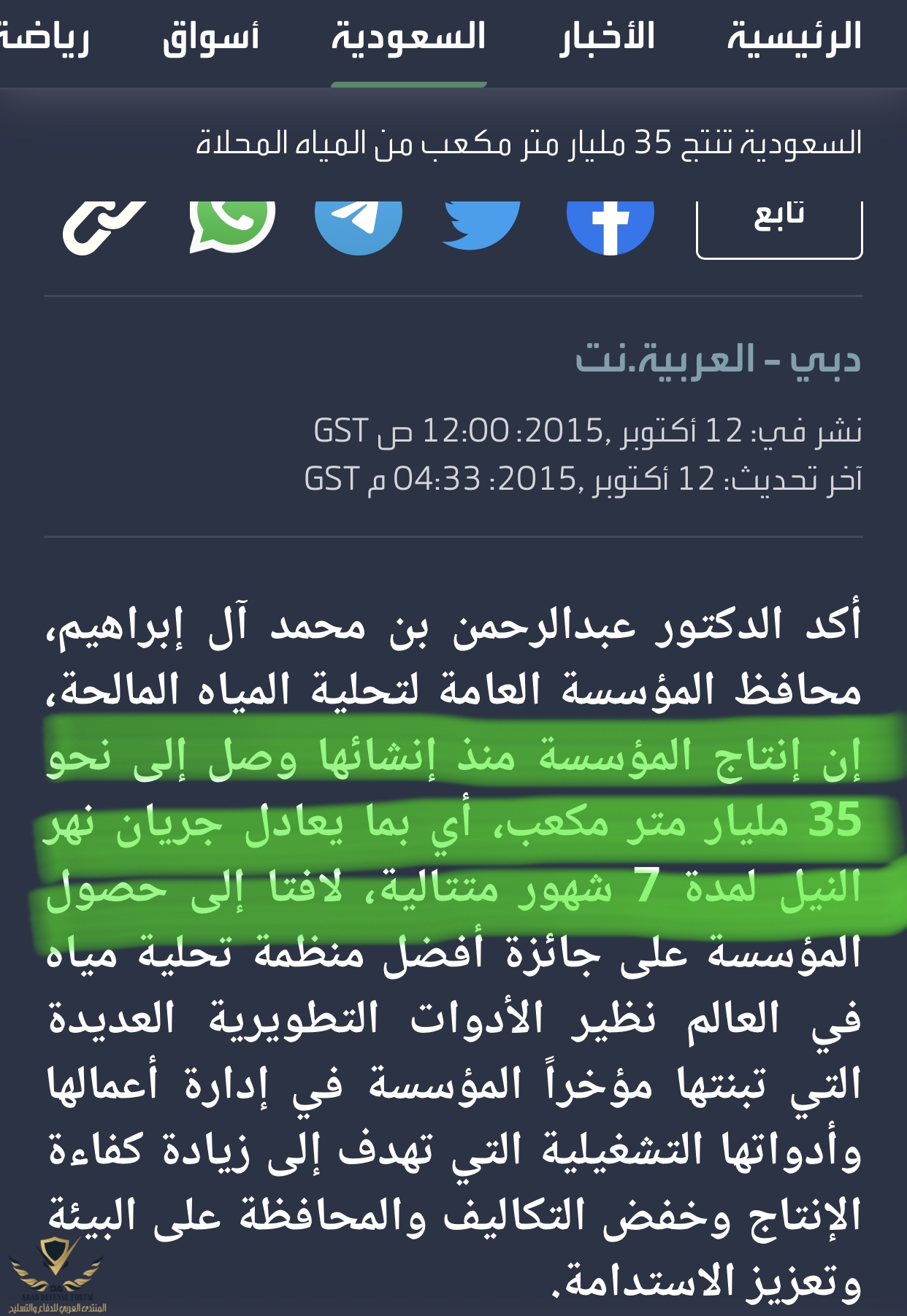
Task: Tap the تابع follow button
Action: pos(779,226)
